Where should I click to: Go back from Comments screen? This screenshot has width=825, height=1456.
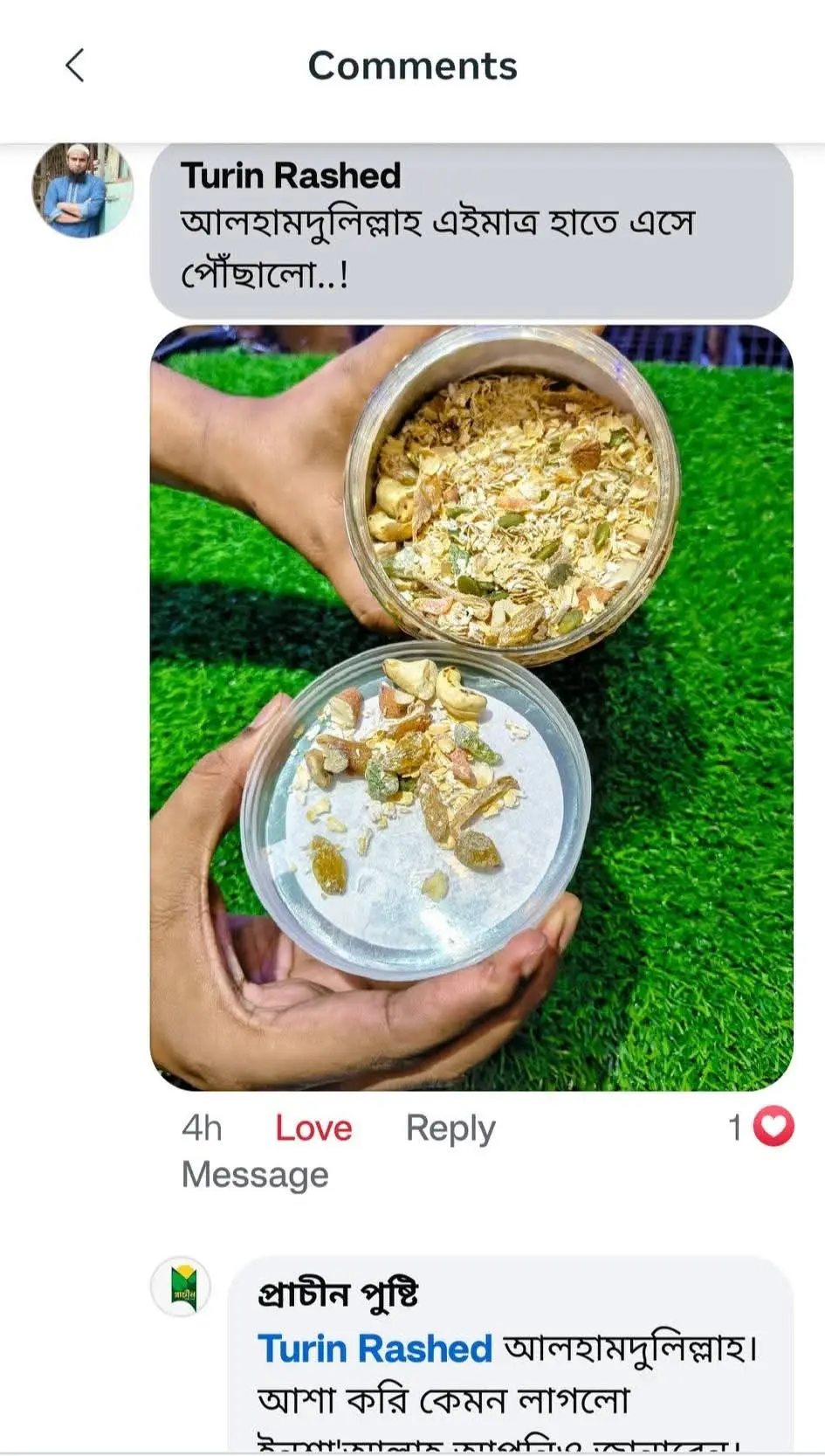click(75, 66)
